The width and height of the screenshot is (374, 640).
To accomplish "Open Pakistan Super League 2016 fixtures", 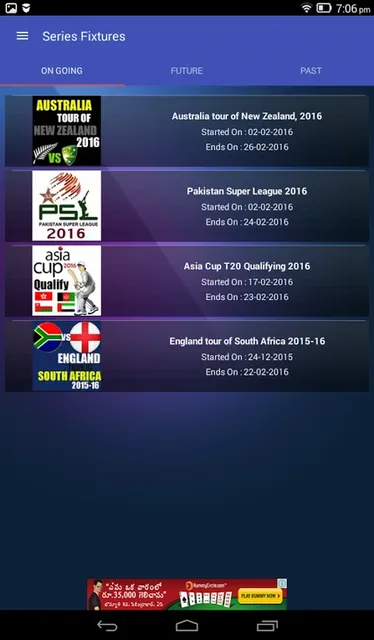I will [187, 206].
